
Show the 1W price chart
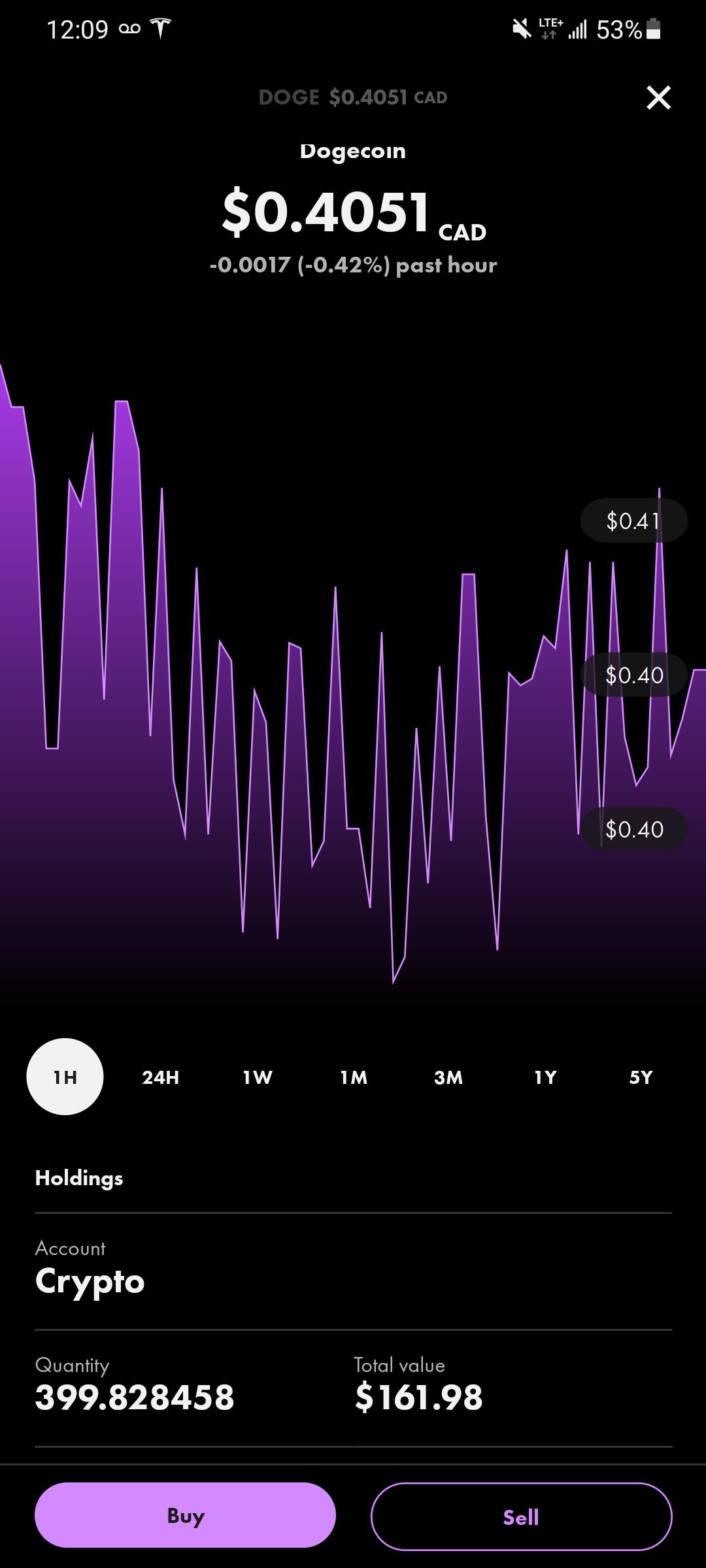258,1077
